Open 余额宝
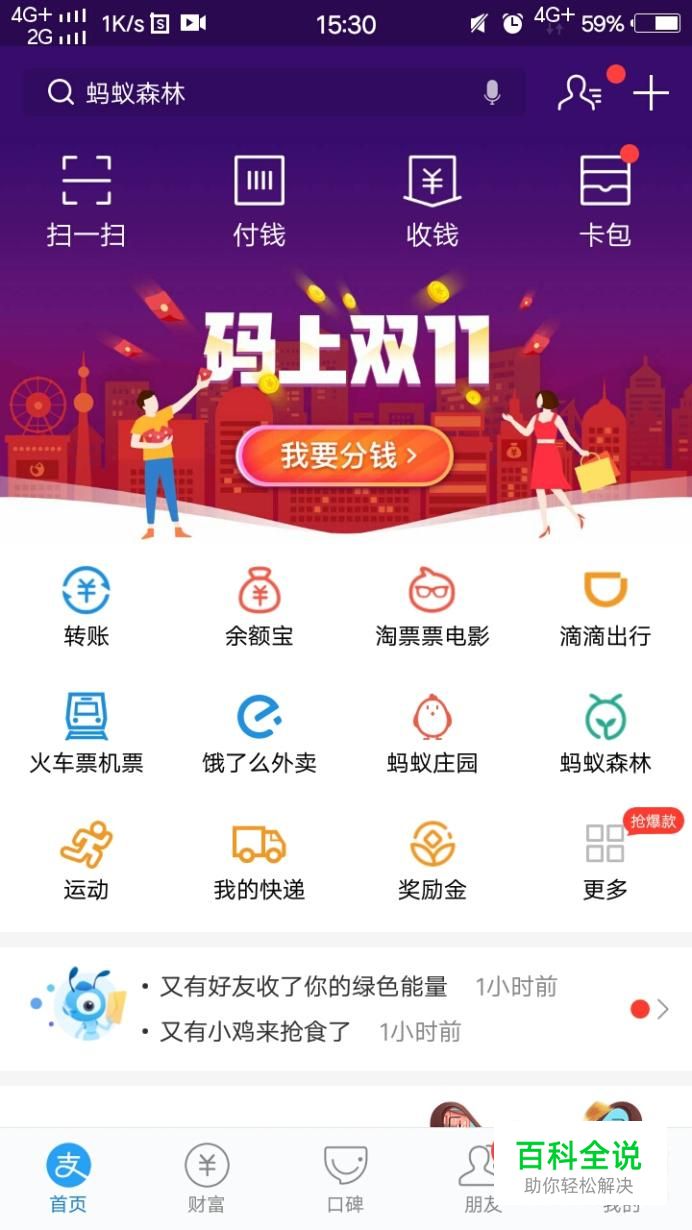 tap(259, 606)
